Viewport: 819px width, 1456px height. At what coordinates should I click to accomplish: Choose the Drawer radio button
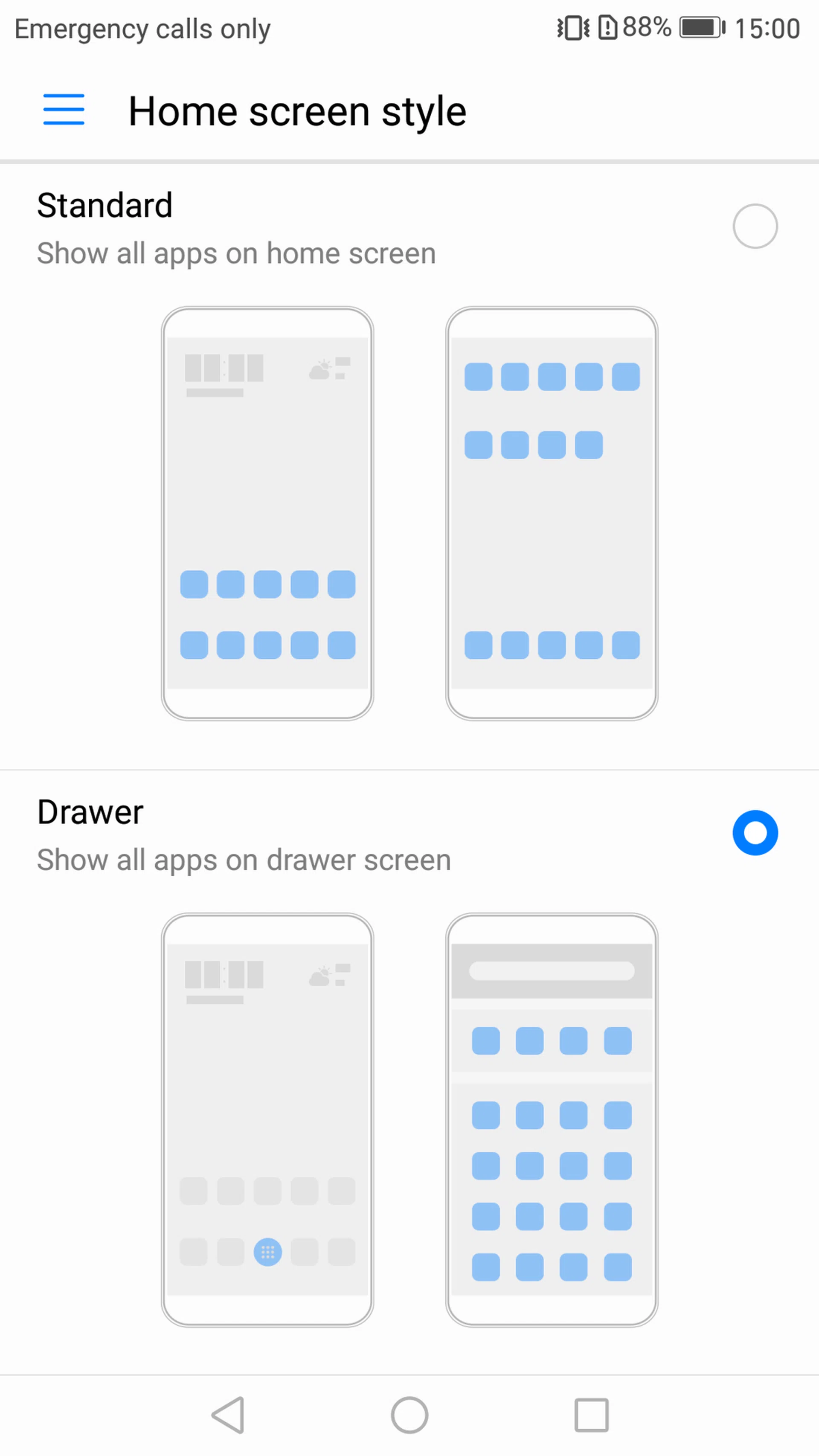click(755, 833)
